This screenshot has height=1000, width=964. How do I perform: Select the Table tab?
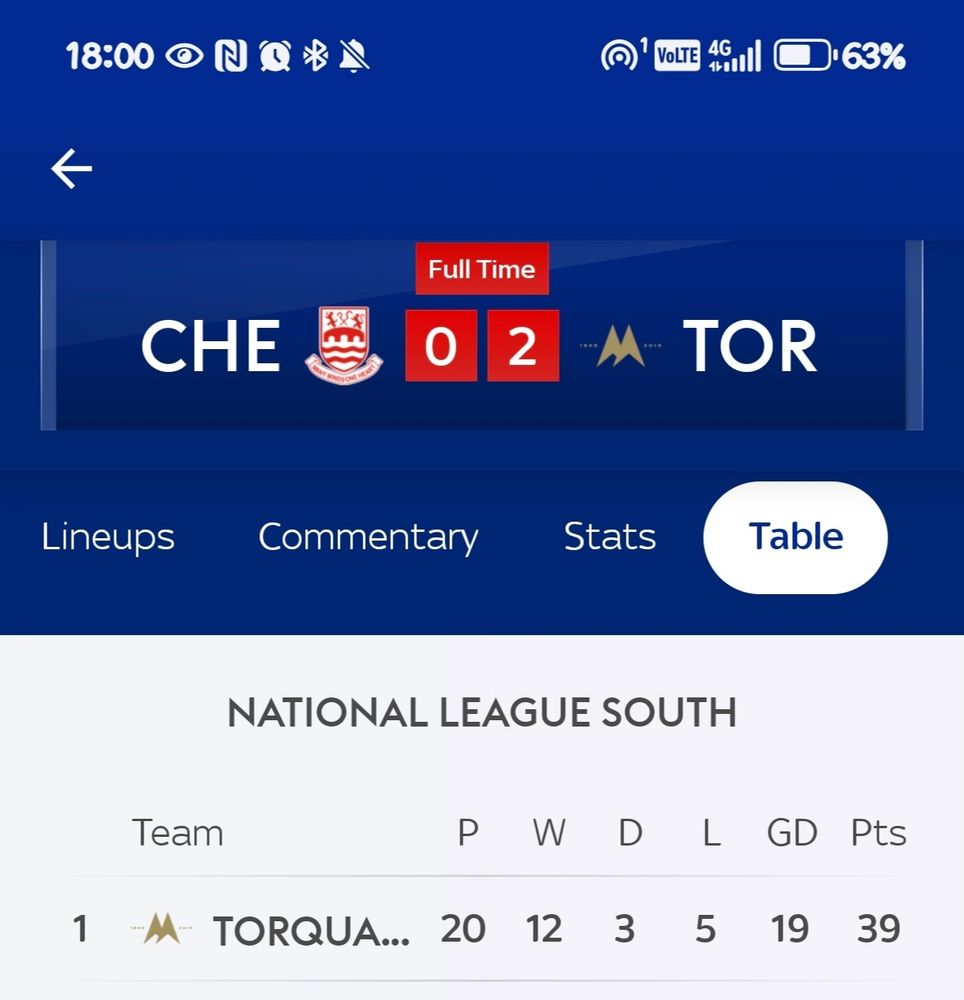795,537
